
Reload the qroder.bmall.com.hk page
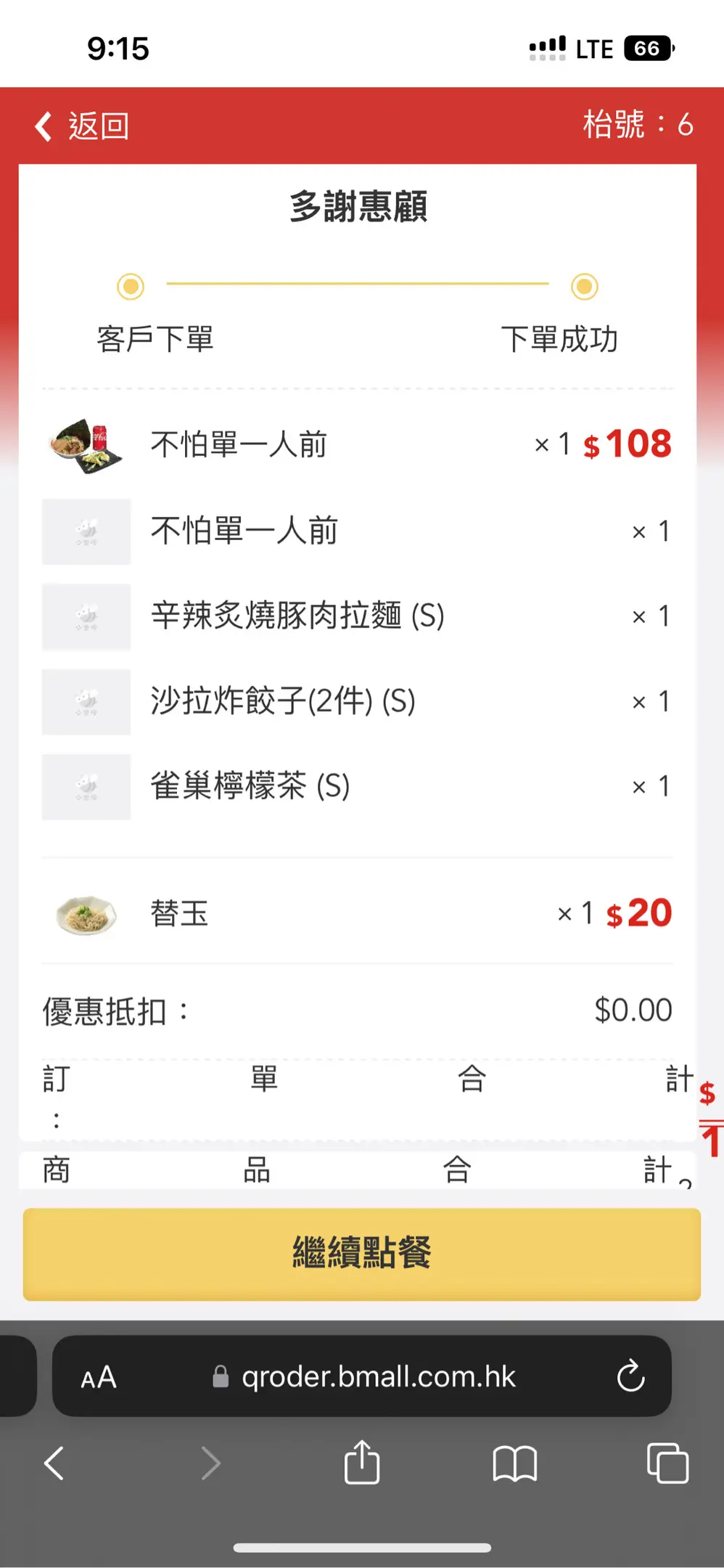coord(630,1376)
